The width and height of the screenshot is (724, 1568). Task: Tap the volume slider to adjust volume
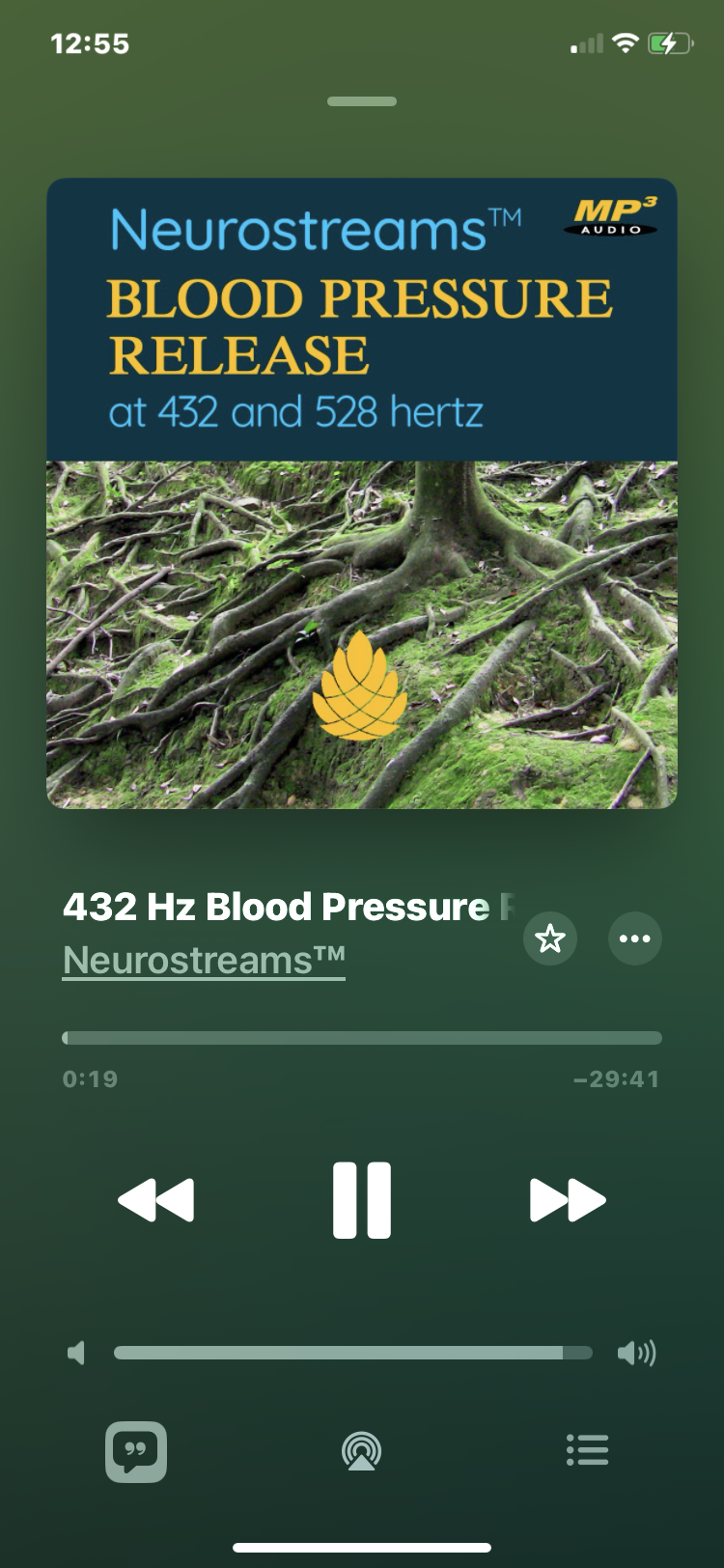353,1353
